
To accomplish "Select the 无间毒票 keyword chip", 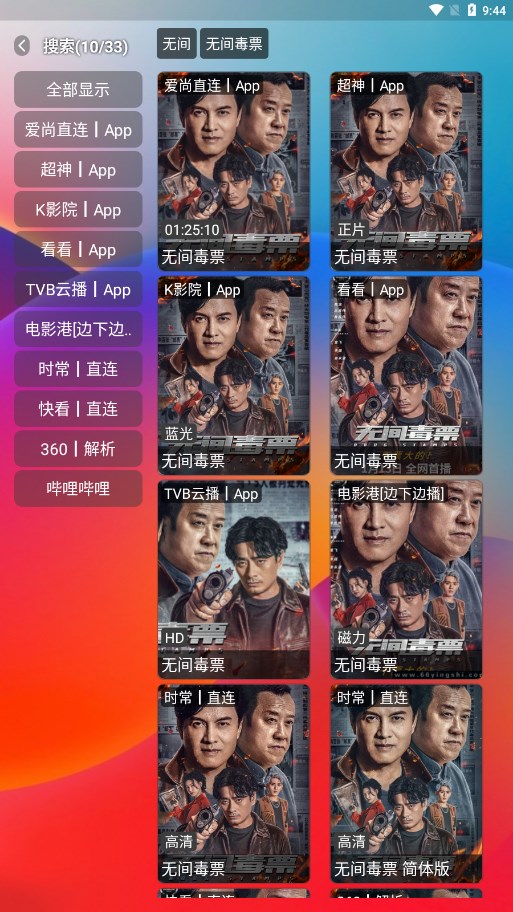I will (x=234, y=44).
